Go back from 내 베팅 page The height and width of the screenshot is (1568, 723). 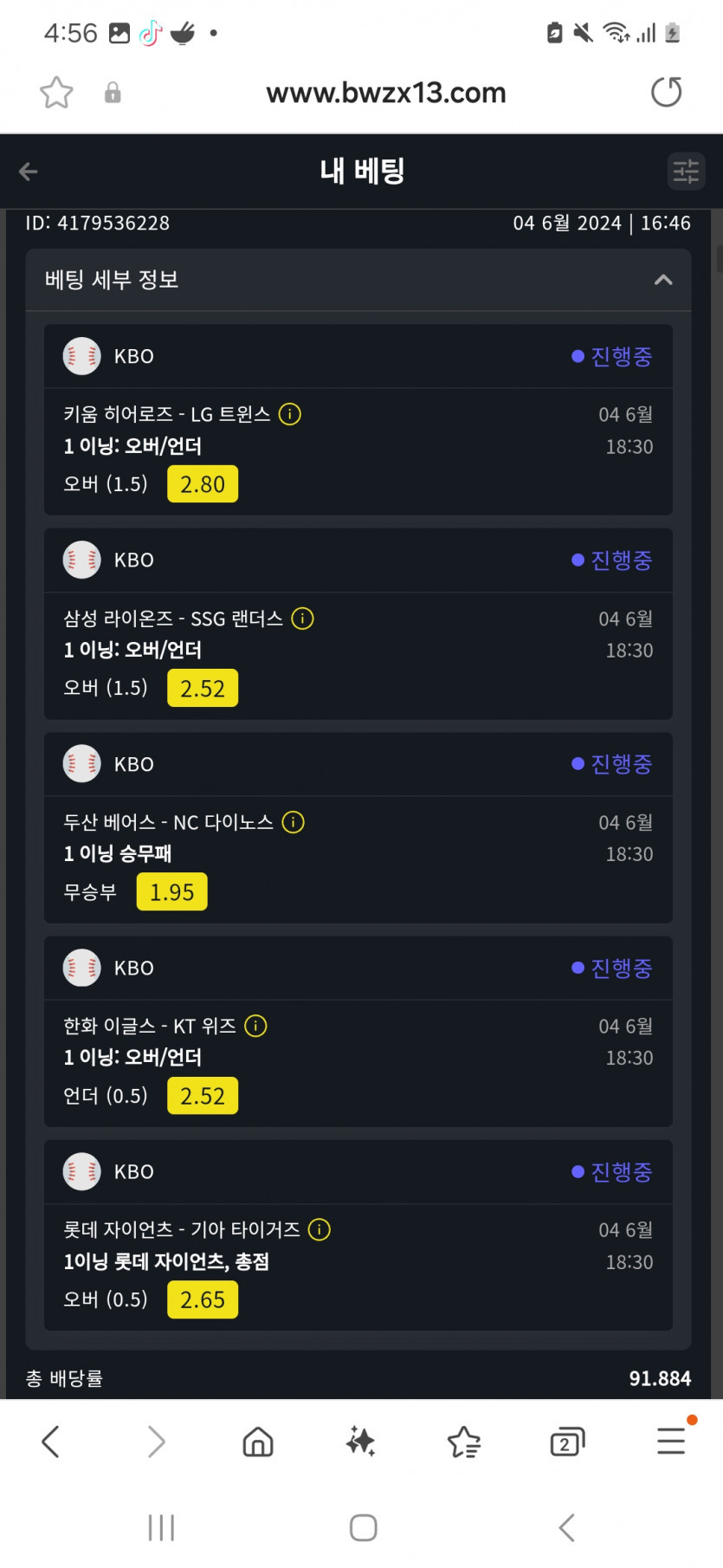[x=29, y=172]
